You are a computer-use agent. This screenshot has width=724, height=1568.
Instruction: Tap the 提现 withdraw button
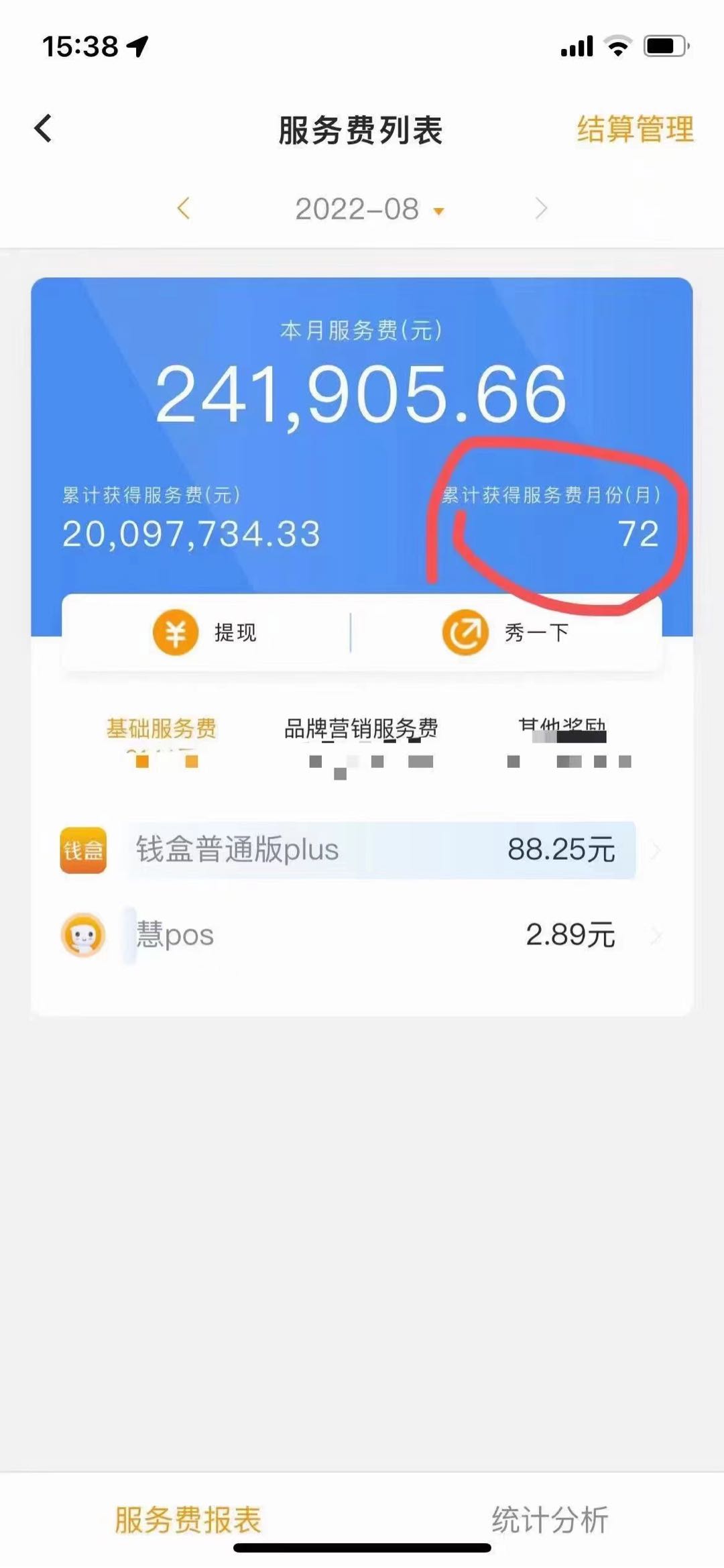click(x=206, y=632)
